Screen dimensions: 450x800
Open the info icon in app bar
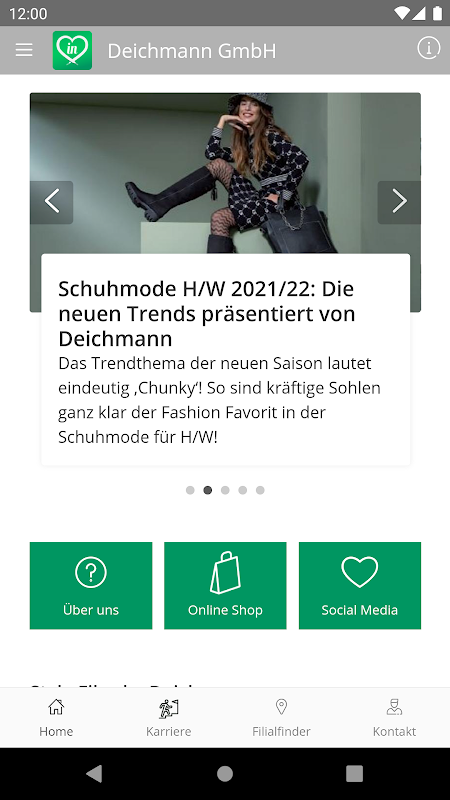click(429, 48)
